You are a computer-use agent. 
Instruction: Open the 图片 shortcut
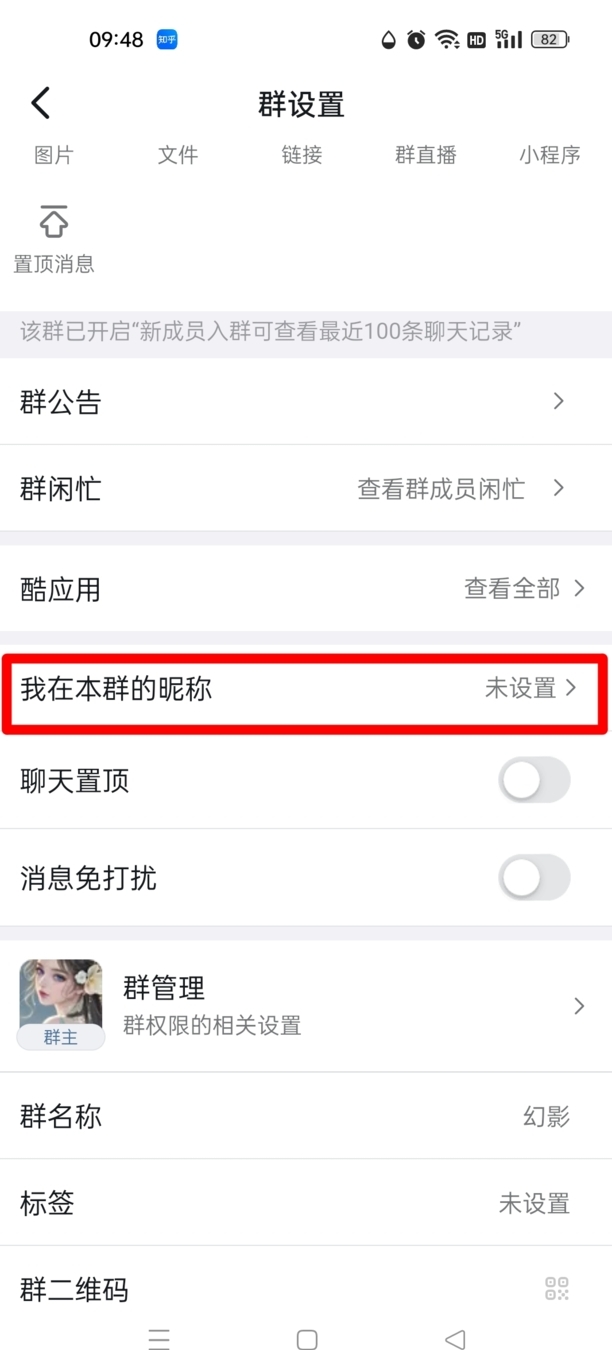(54, 155)
